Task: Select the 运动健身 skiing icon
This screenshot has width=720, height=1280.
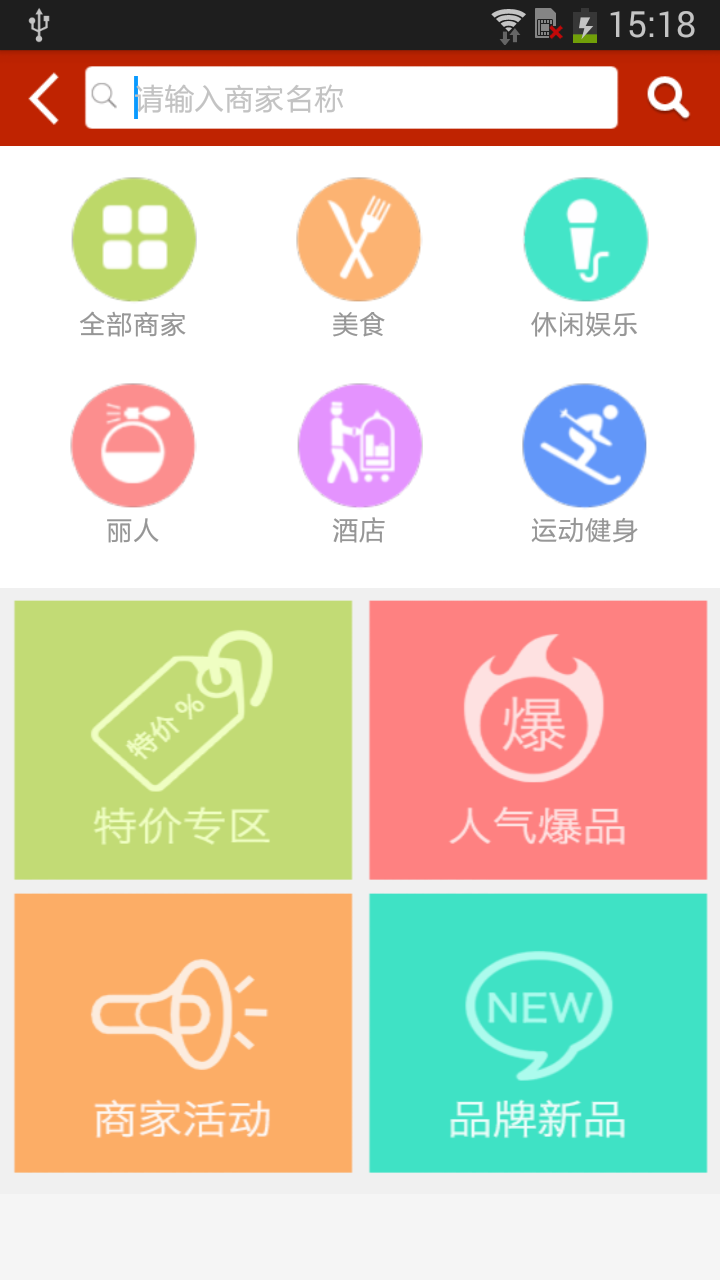Action: tap(585, 445)
